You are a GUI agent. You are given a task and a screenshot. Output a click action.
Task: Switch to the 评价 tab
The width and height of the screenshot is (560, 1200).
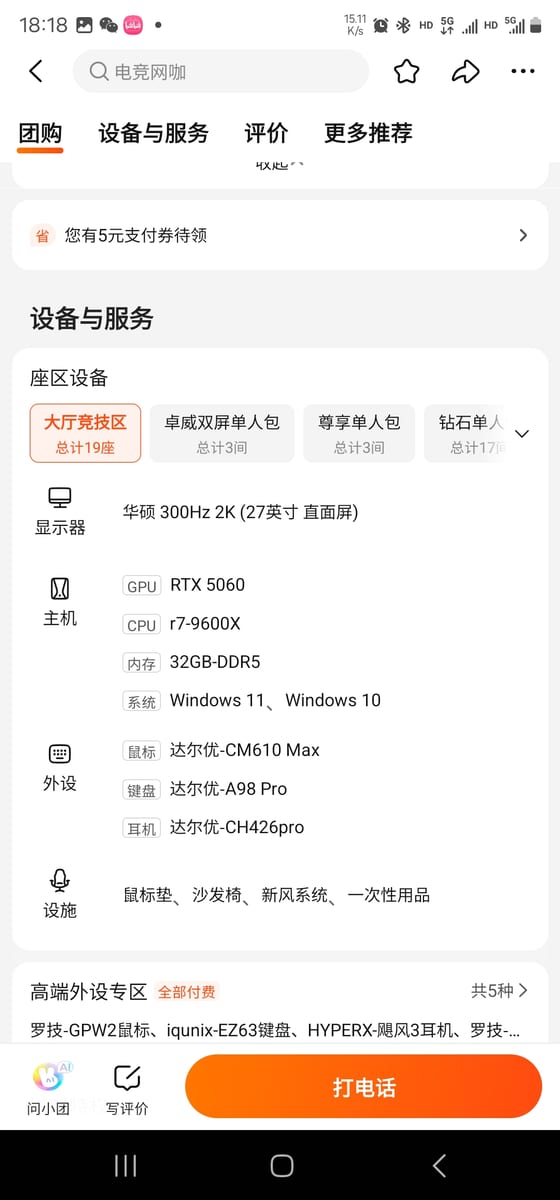point(266,133)
